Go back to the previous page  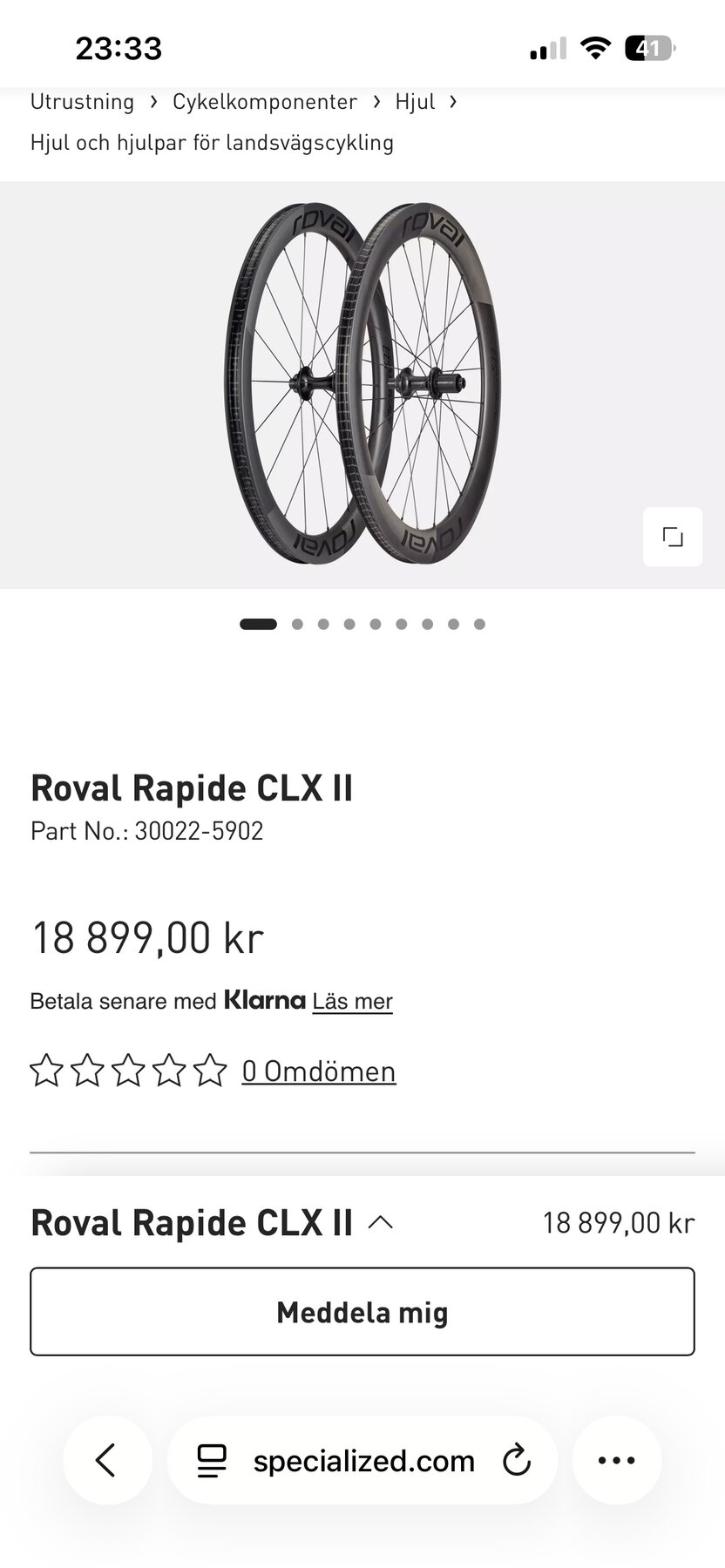tap(106, 1461)
